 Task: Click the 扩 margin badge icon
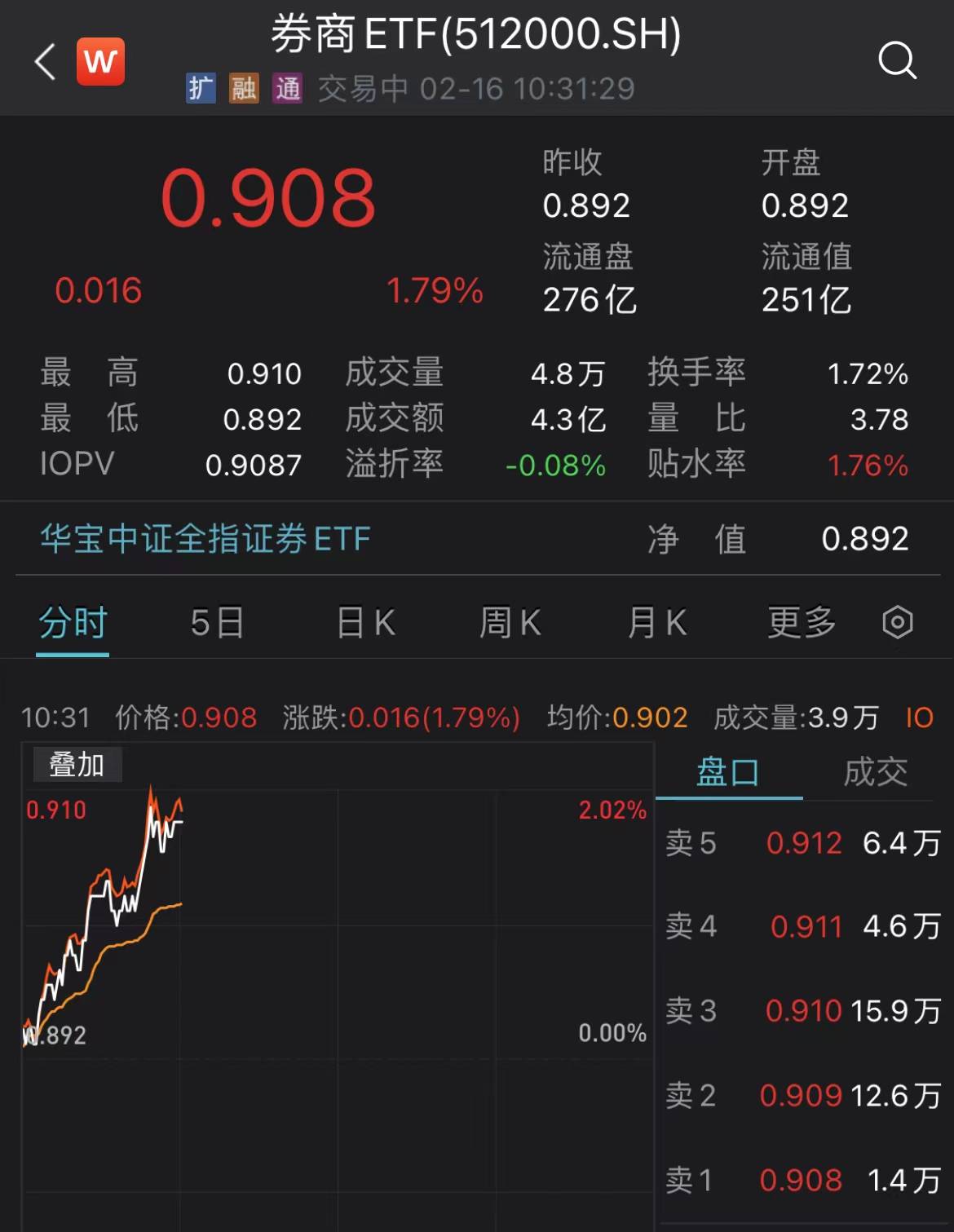202,89
